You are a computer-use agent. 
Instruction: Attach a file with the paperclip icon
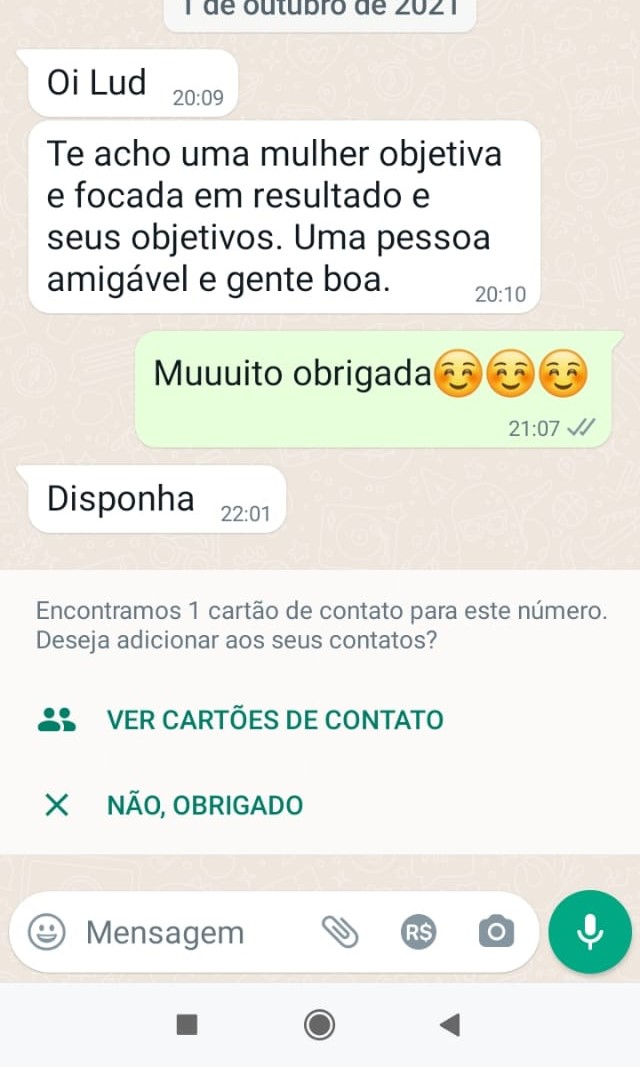click(340, 932)
